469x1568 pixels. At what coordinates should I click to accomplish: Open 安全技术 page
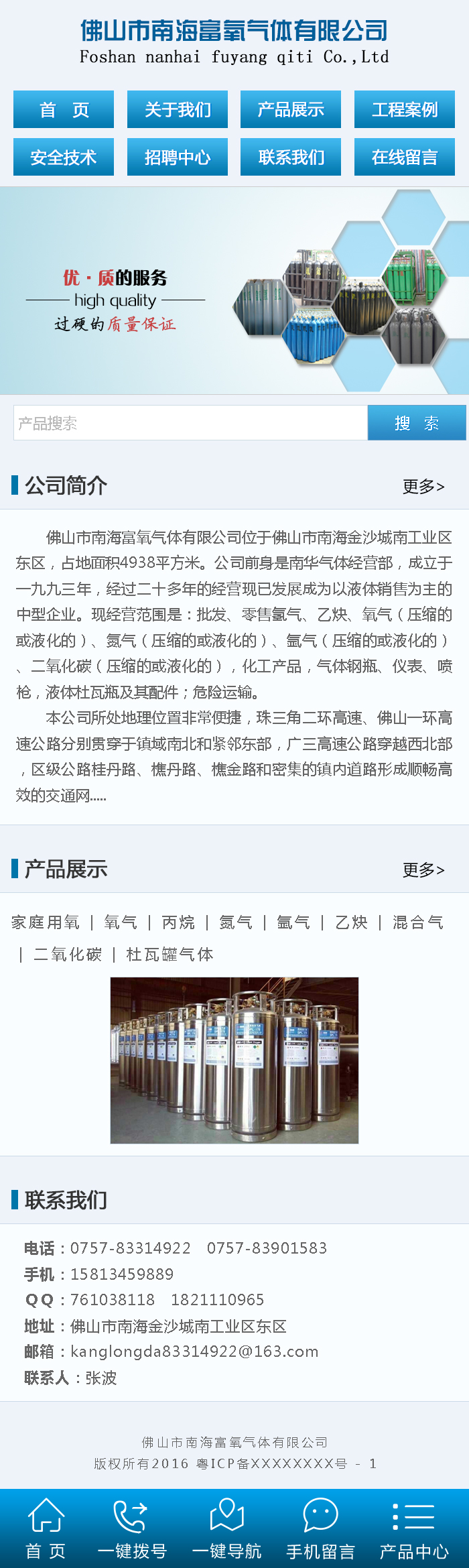click(x=64, y=158)
